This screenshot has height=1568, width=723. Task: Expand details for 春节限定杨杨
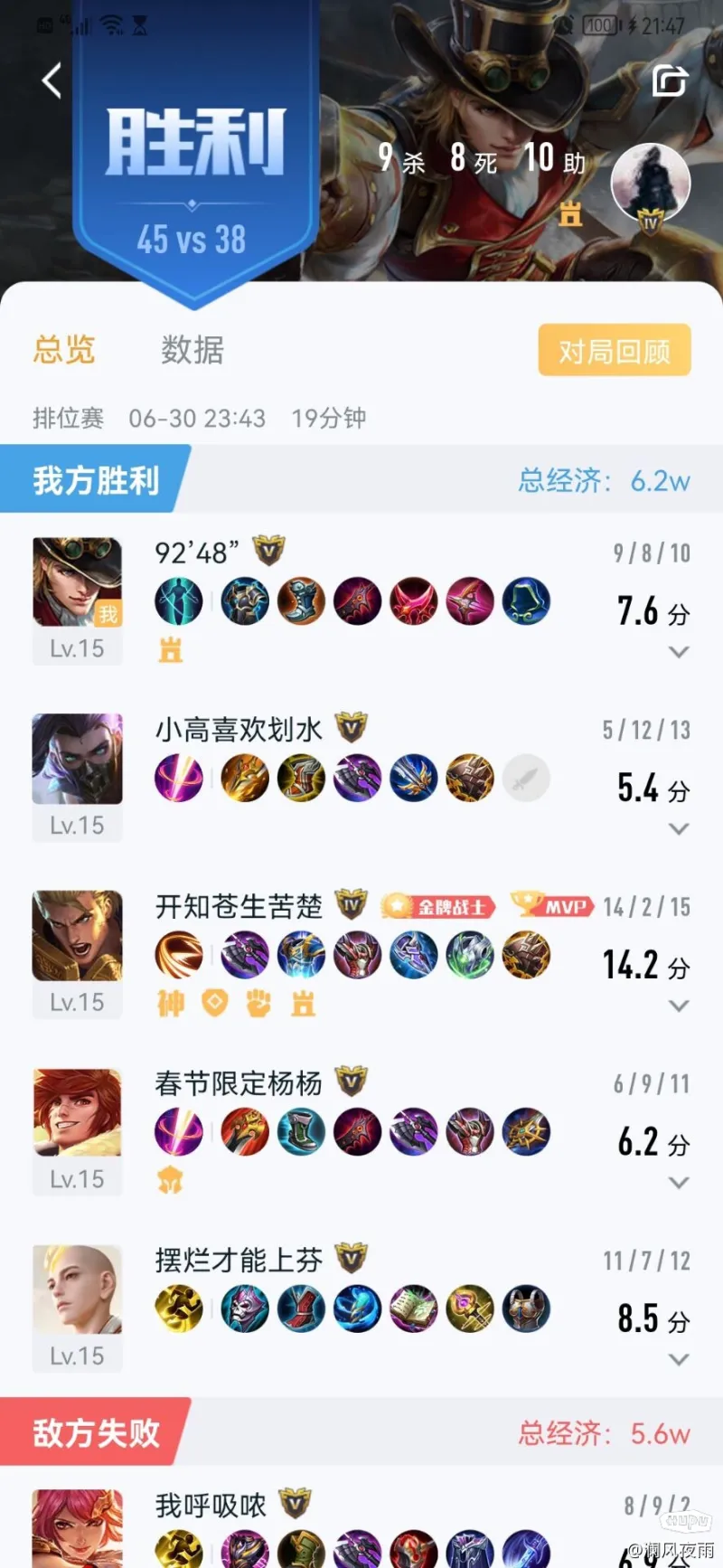tap(679, 1182)
